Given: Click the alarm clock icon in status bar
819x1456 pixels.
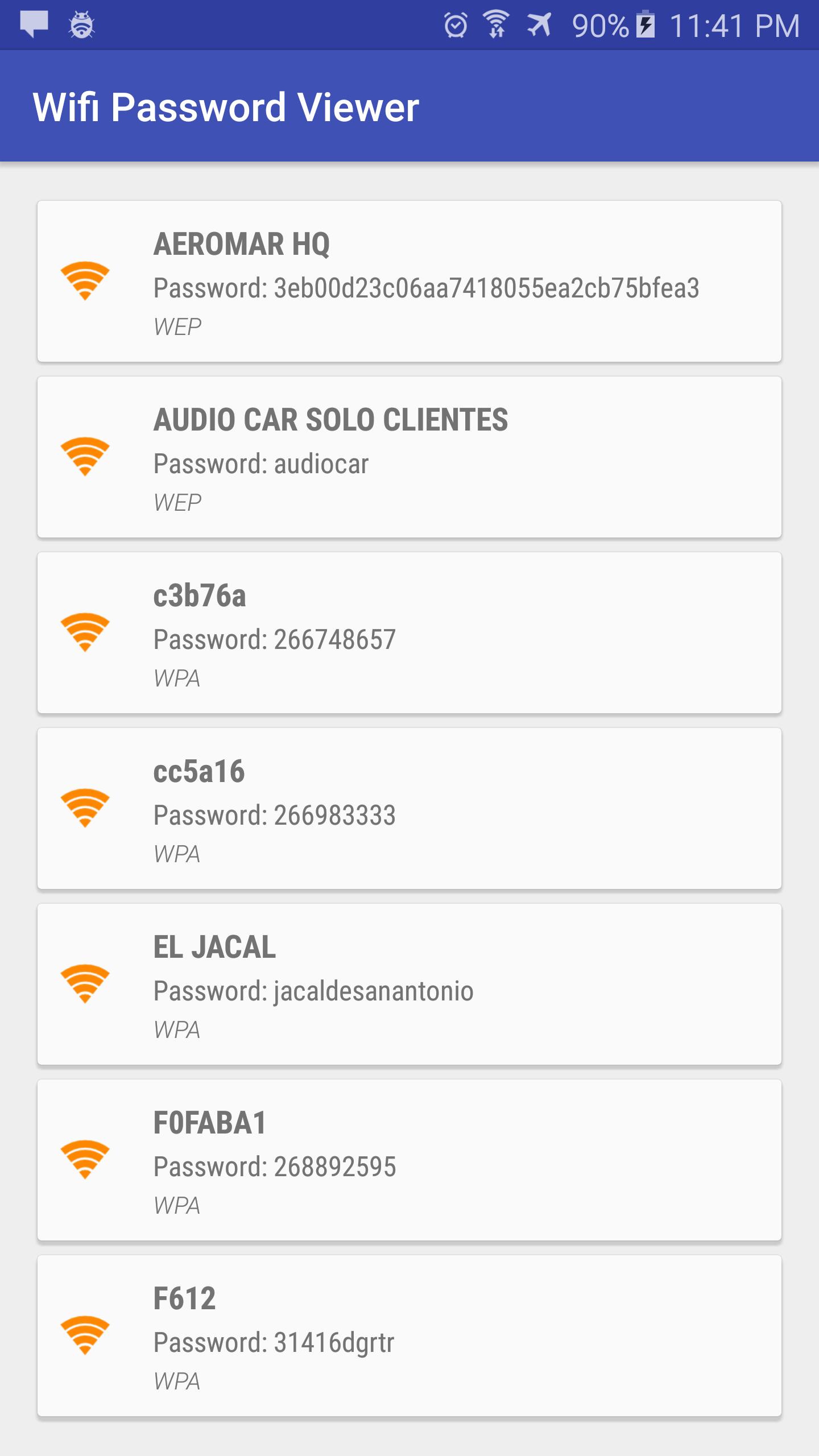Looking at the screenshot, I should pos(456,25).
